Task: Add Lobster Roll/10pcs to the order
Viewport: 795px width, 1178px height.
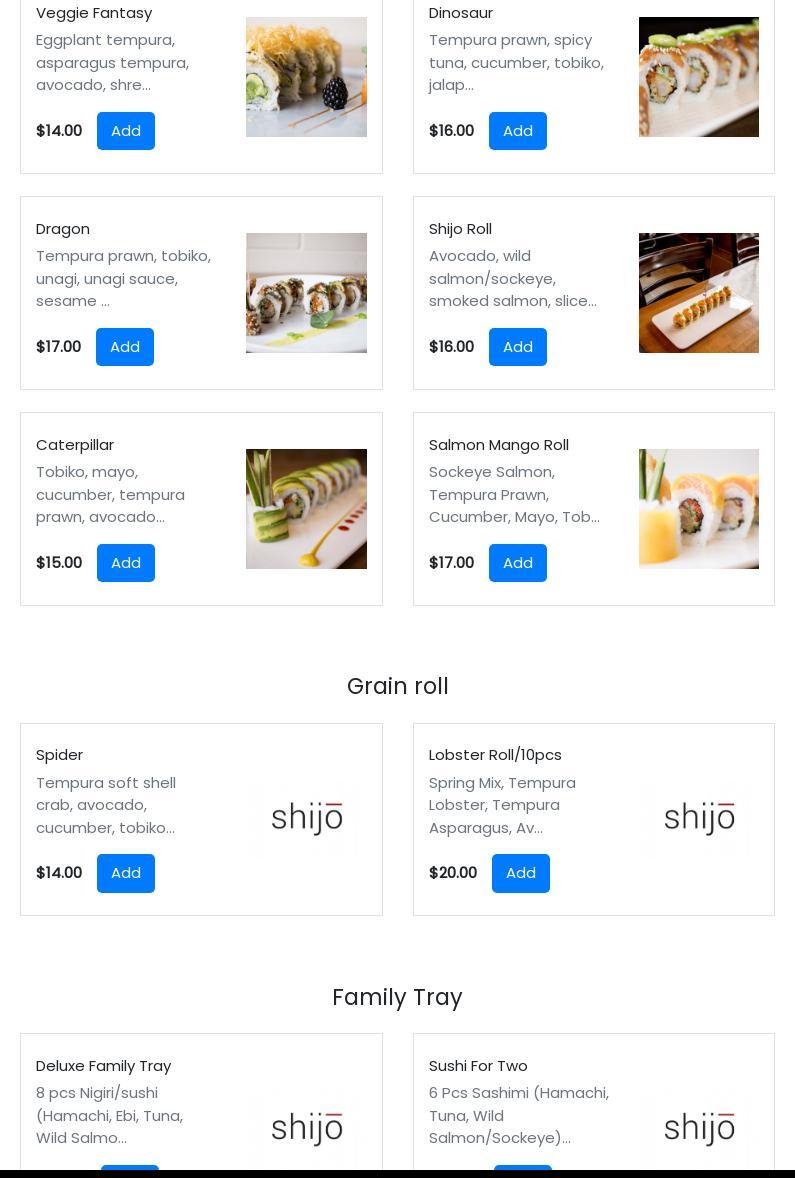Action: 521,873
